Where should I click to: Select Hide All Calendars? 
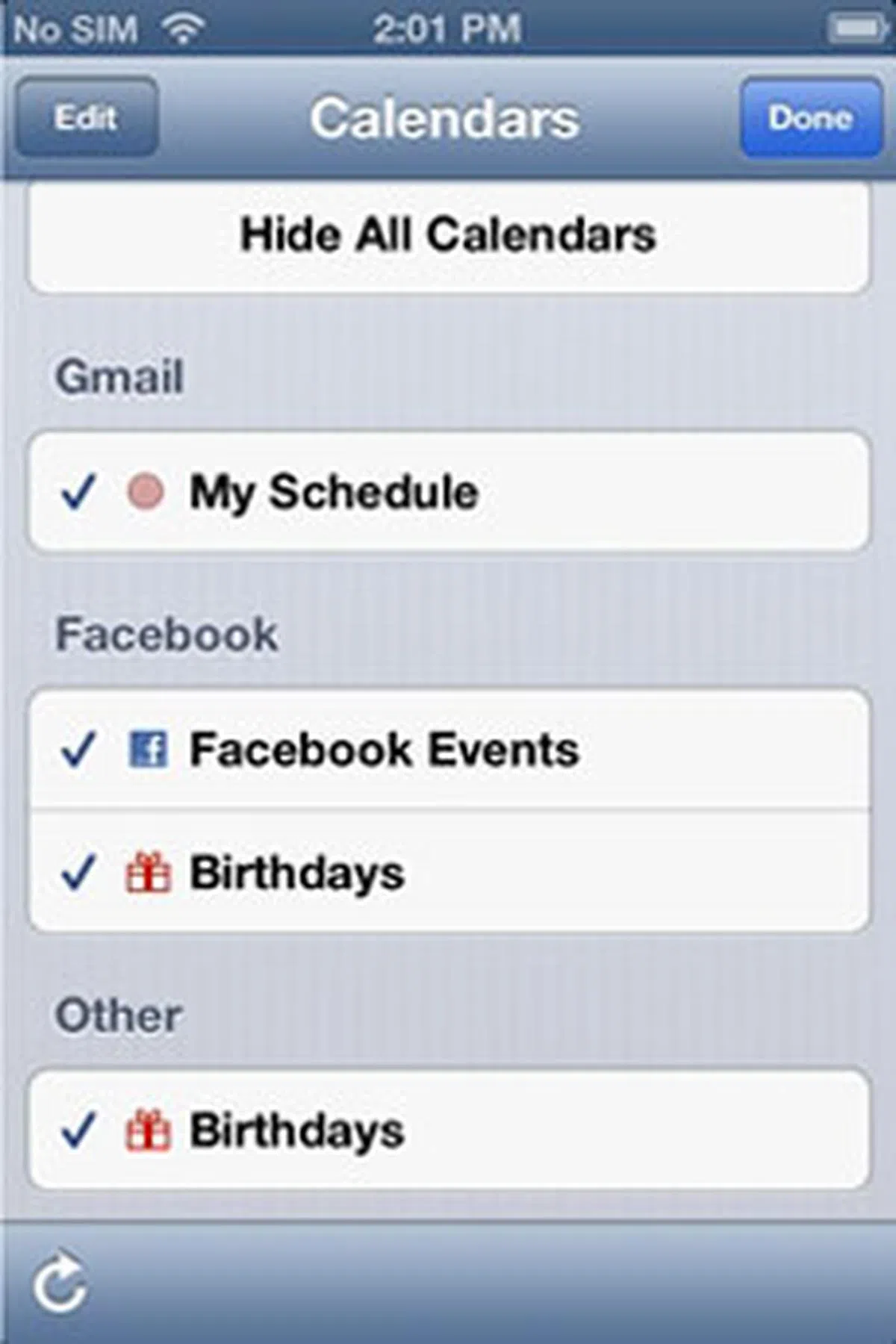coord(448,235)
